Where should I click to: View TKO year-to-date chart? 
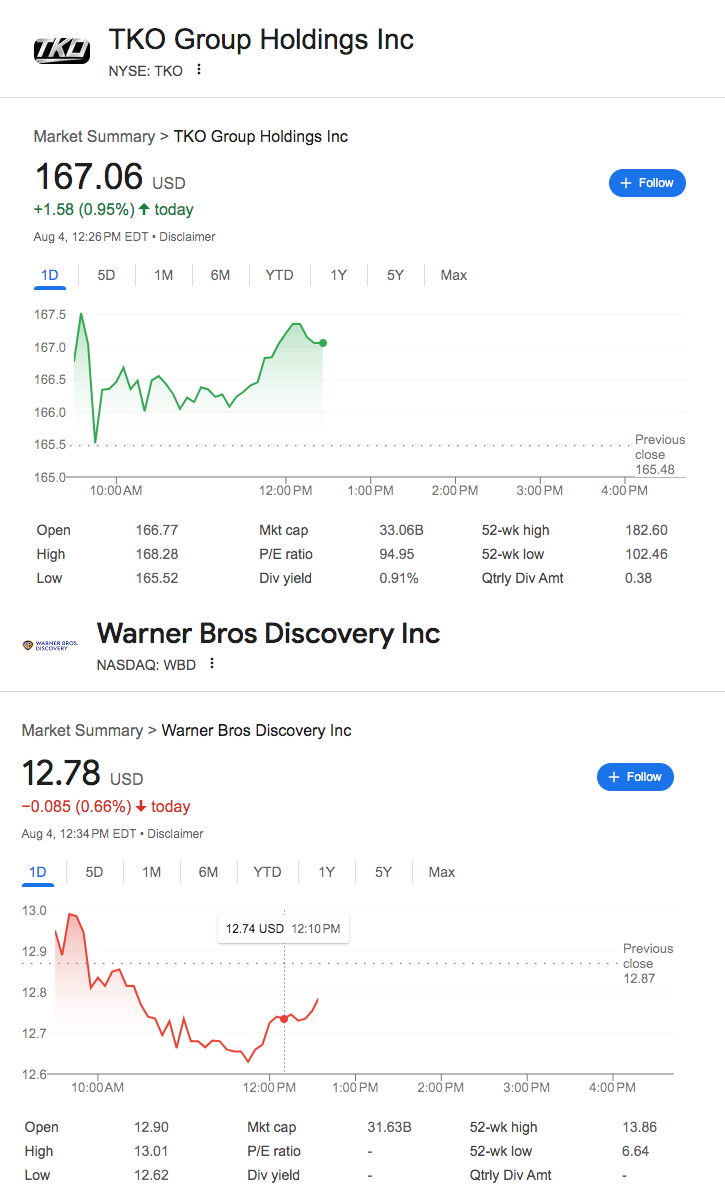pos(280,275)
